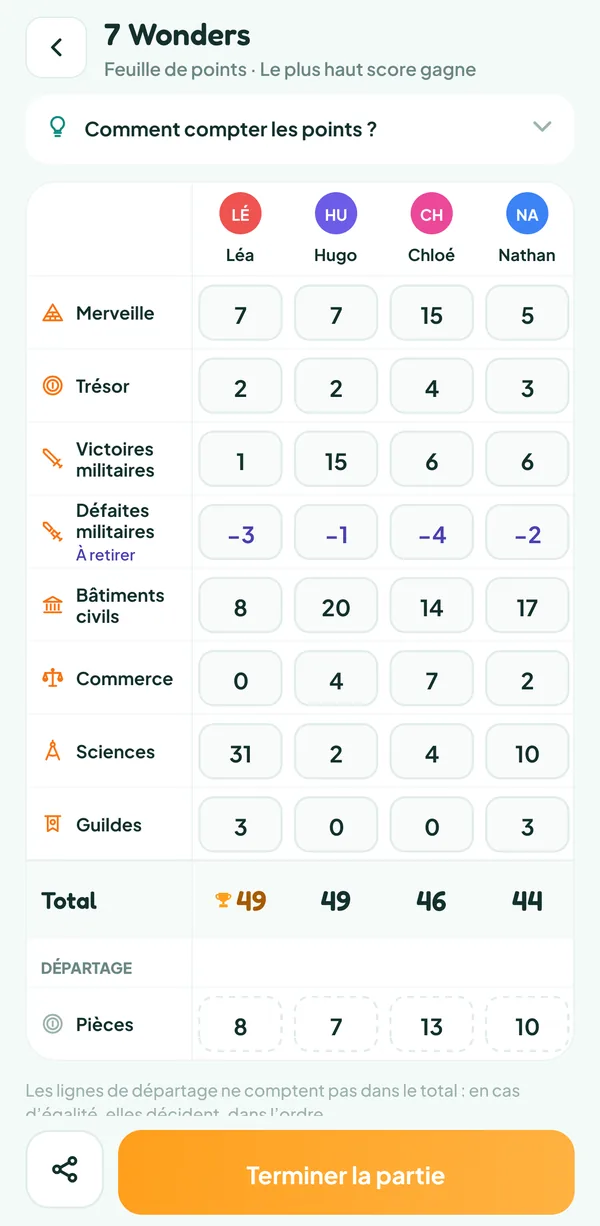This screenshot has height=1226, width=600.
Task: Edit Léa's Sciences score of 31
Action: [x=240, y=752]
